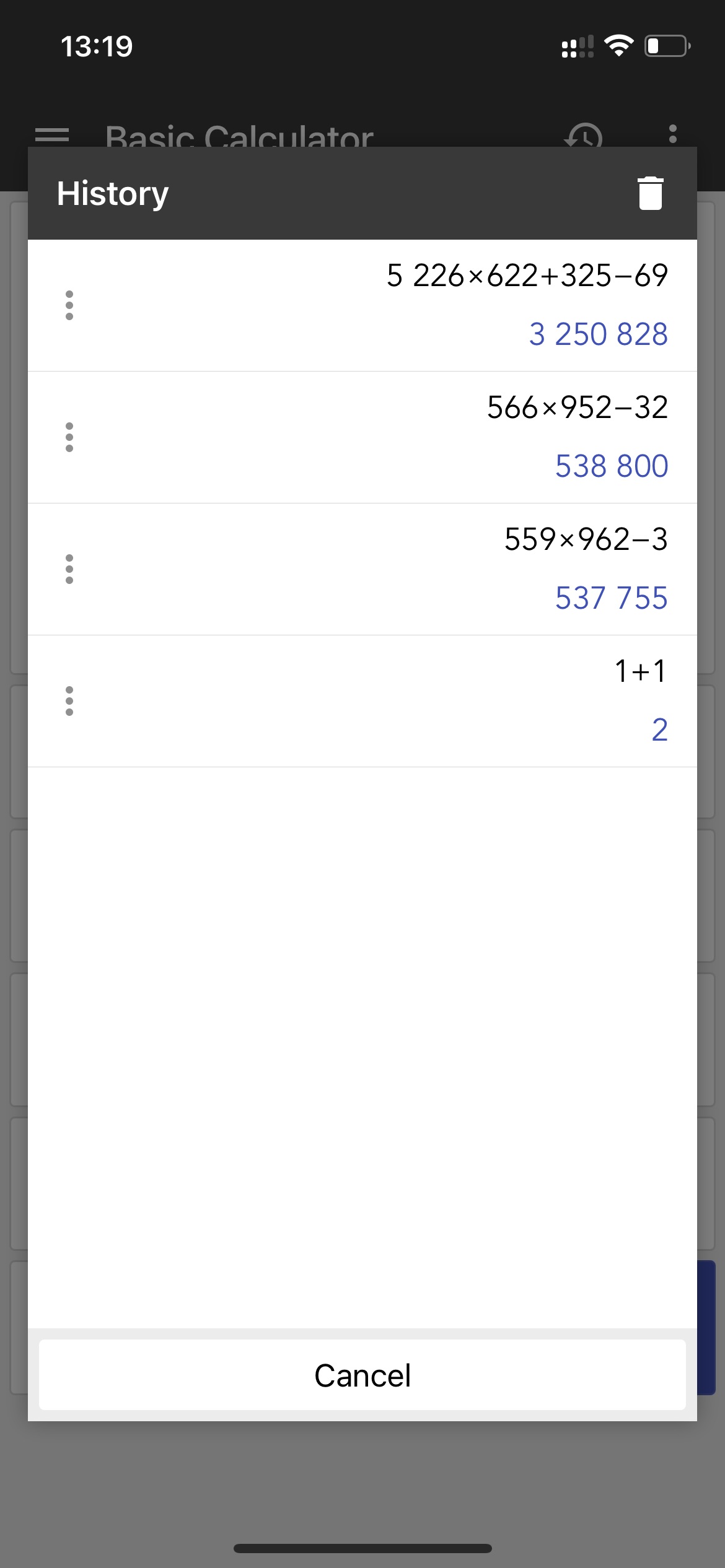Clear history with the trash icon

pyautogui.click(x=650, y=193)
